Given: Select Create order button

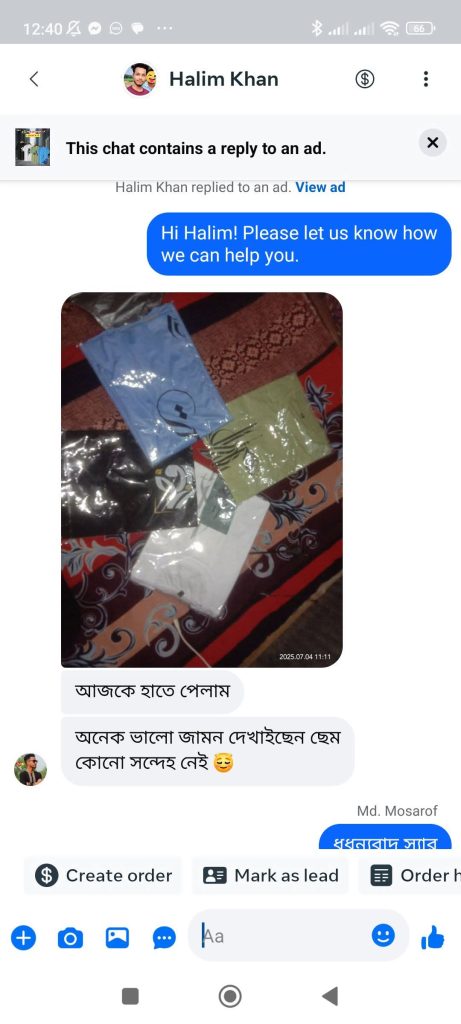Looking at the screenshot, I should click(103, 876).
